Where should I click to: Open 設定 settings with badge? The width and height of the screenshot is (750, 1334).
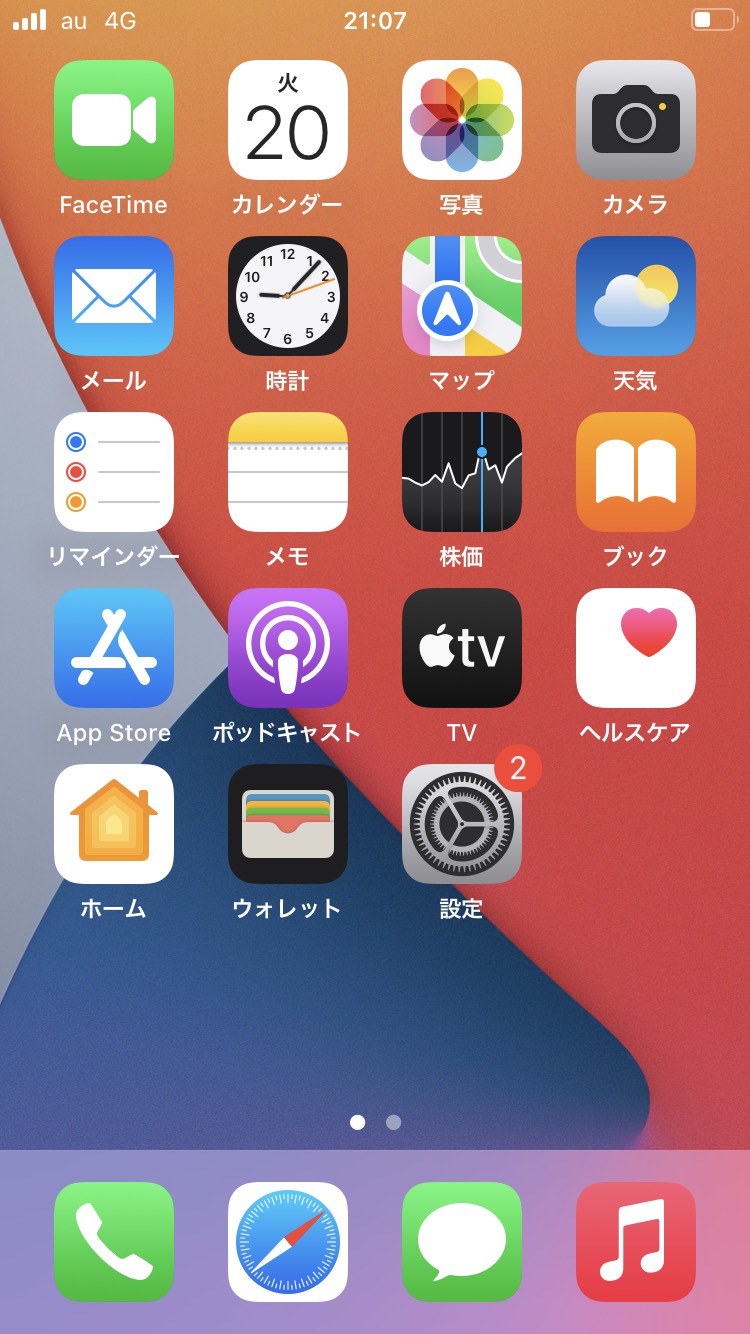(x=462, y=824)
